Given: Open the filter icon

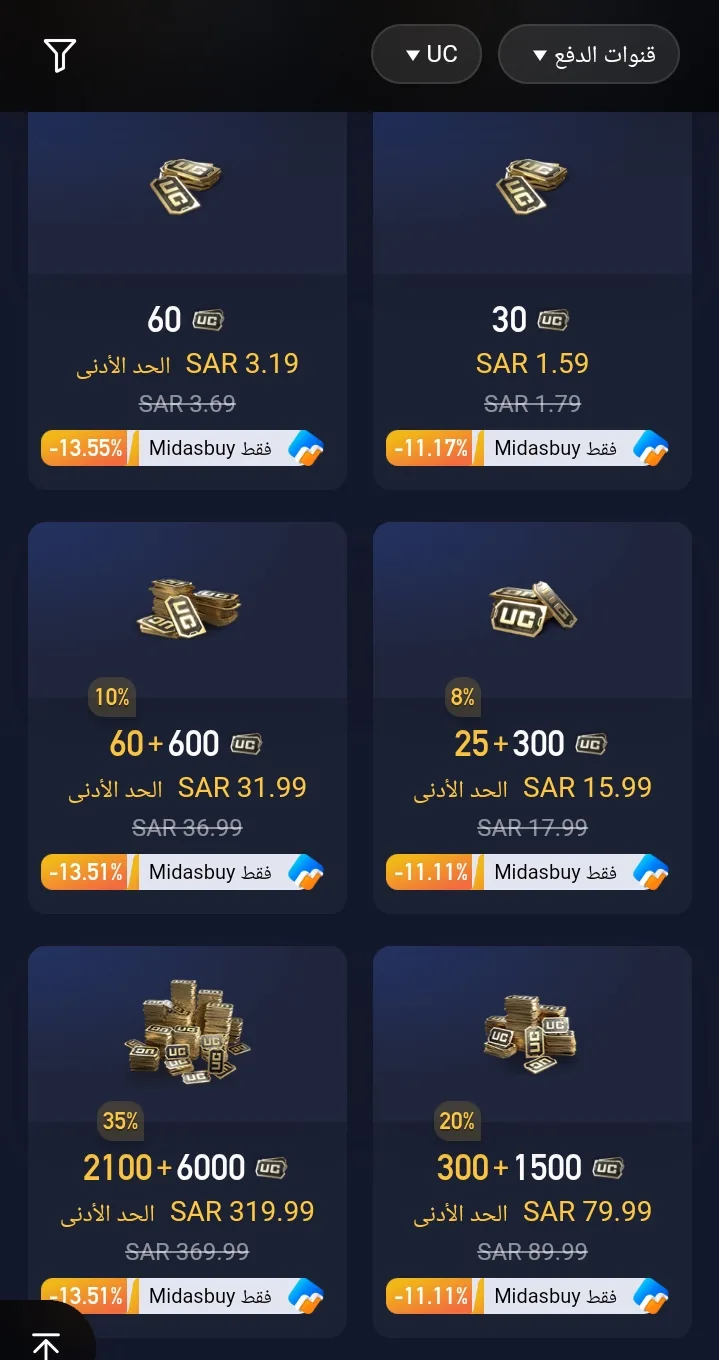Looking at the screenshot, I should pyautogui.click(x=60, y=55).
